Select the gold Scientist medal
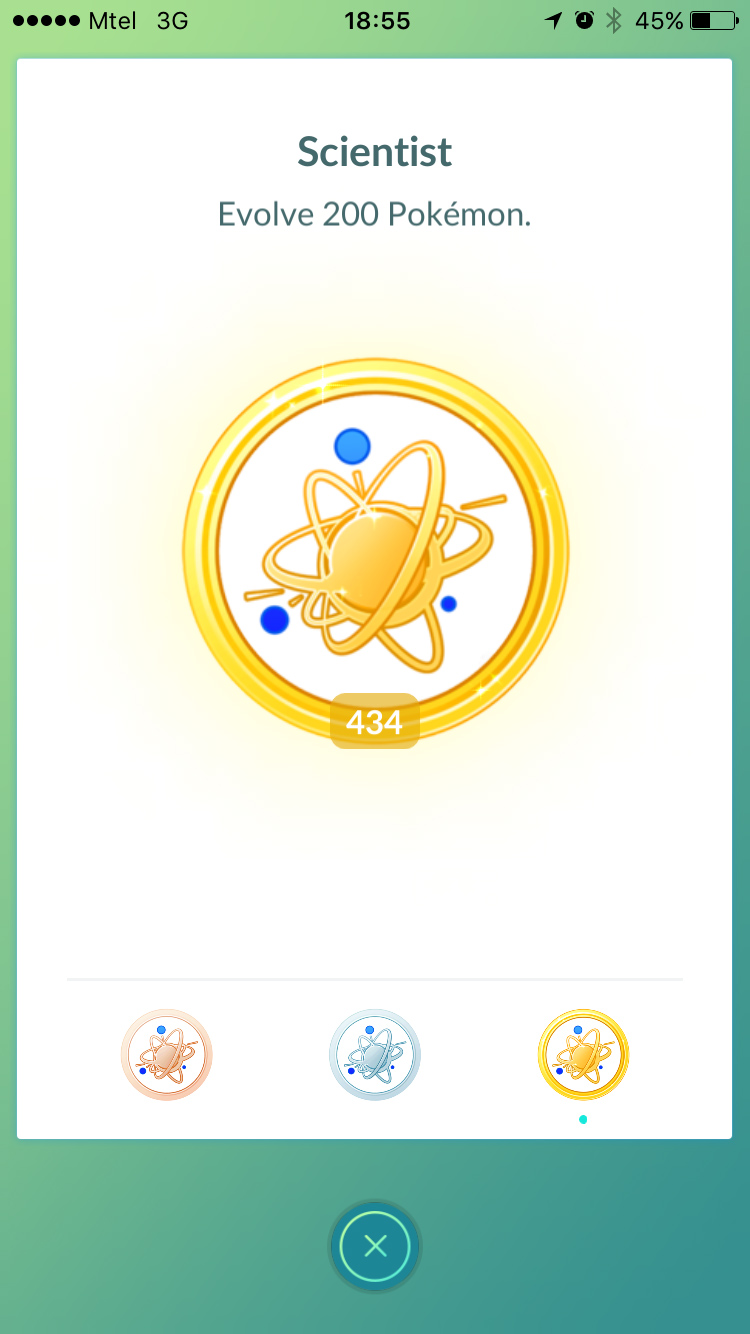750x1334 pixels. pos(583,1055)
